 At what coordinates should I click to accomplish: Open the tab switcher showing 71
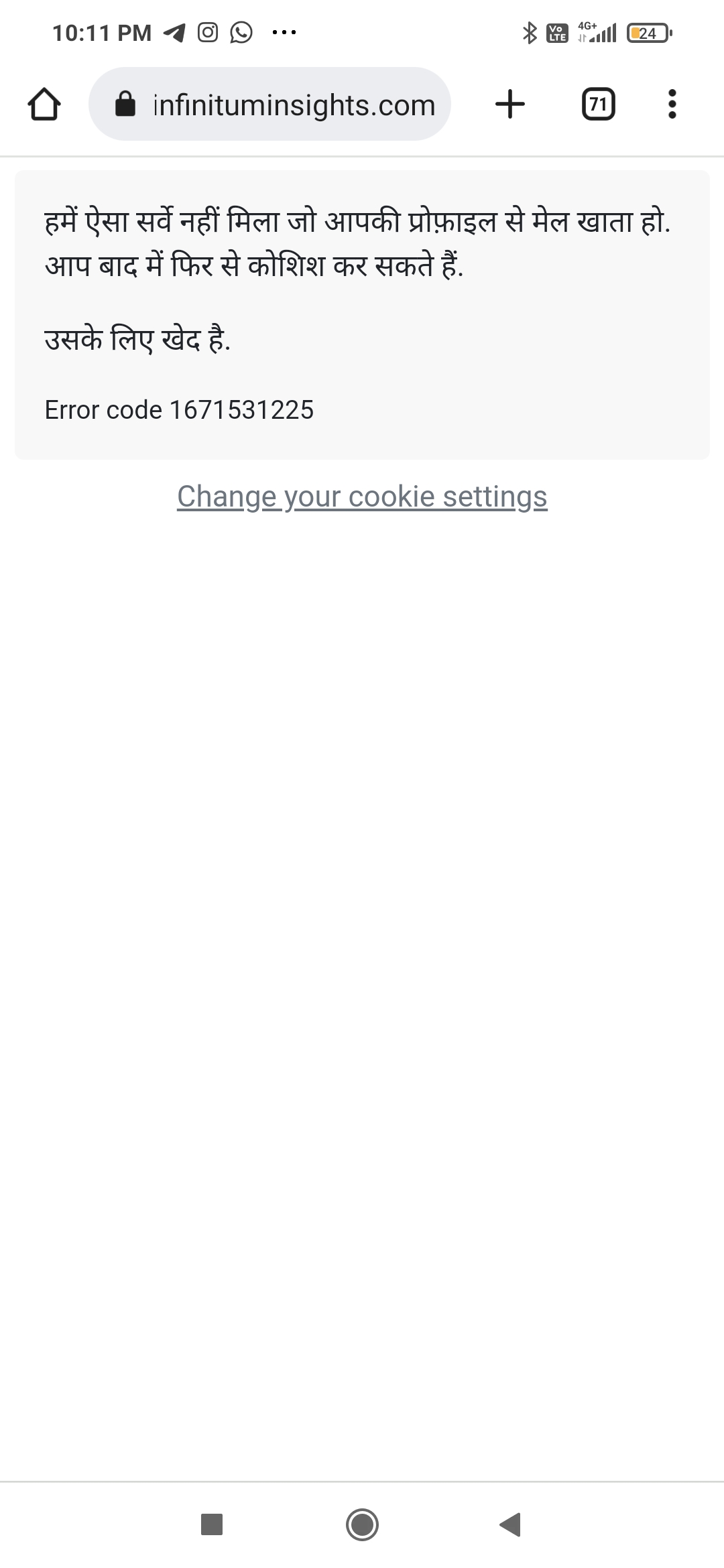598,104
